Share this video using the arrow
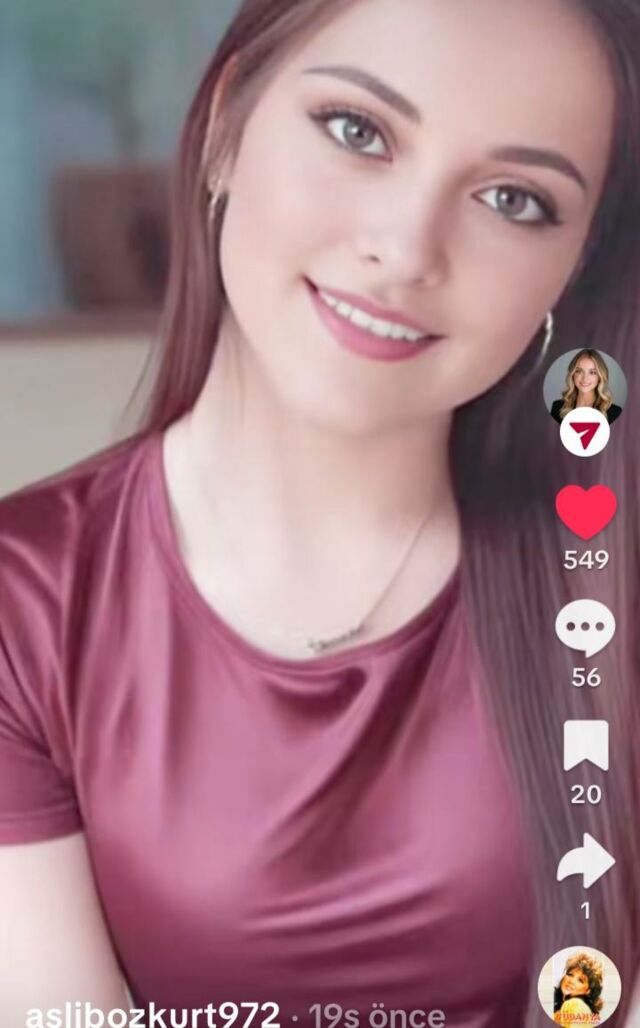 pyautogui.click(x=586, y=861)
